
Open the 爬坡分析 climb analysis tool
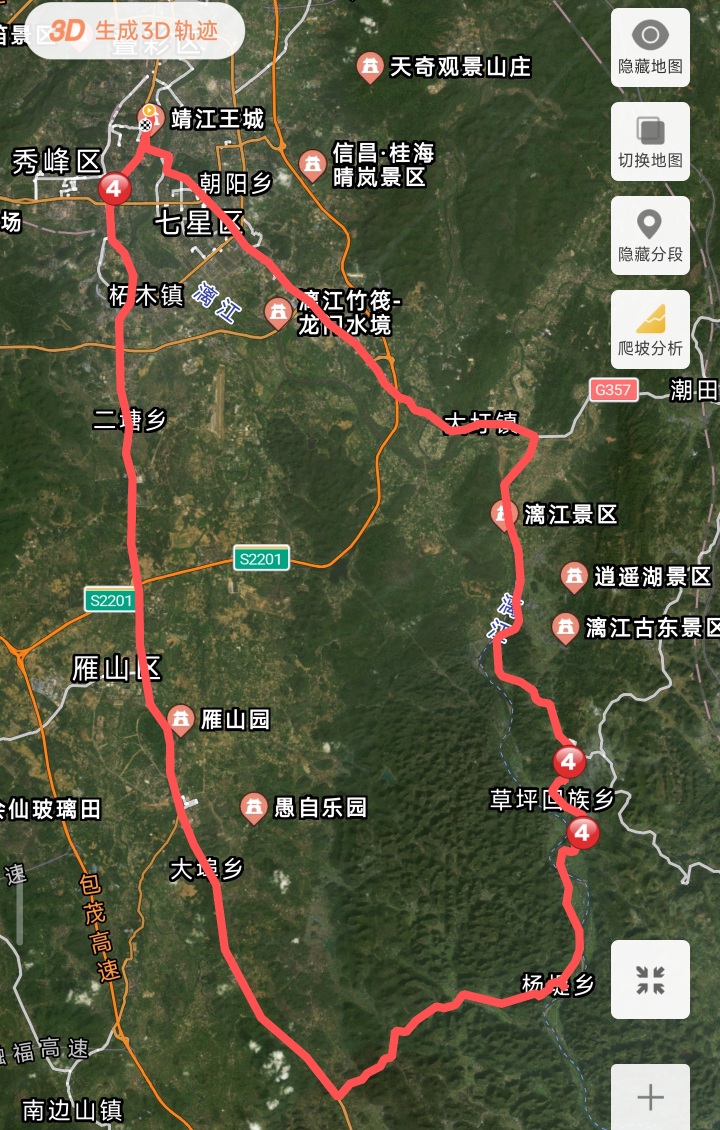(x=650, y=330)
